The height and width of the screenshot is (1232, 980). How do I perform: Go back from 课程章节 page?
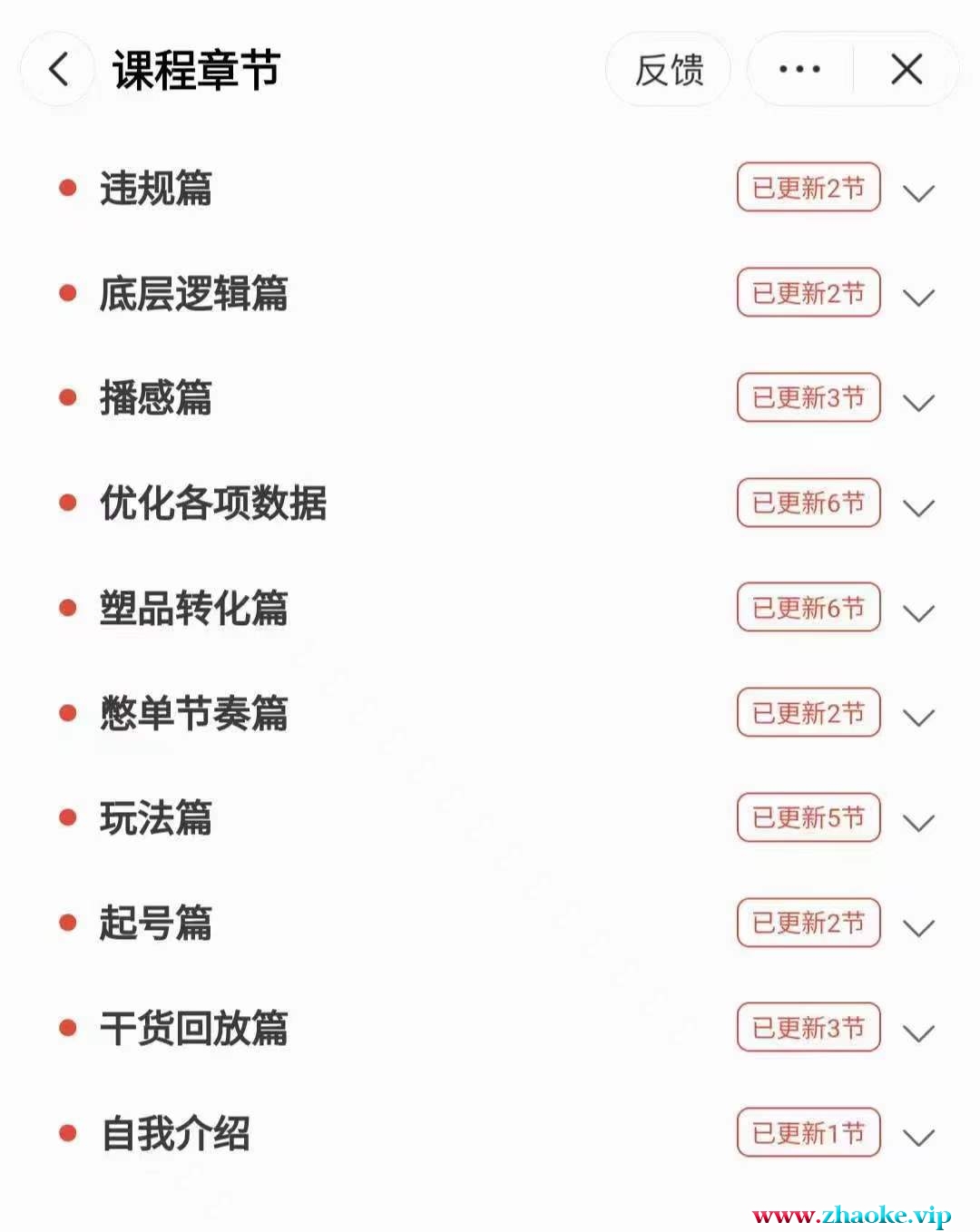[x=58, y=69]
